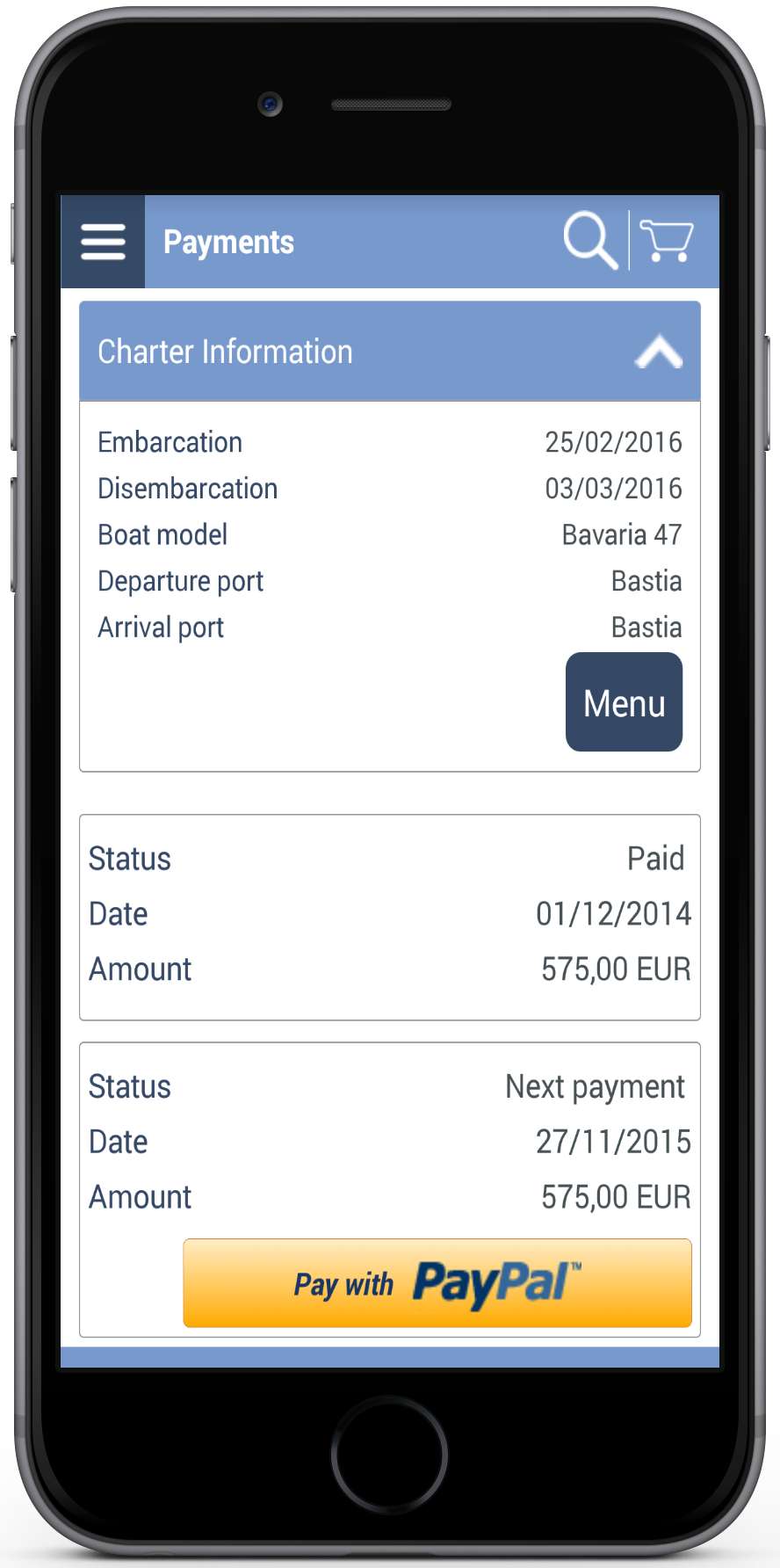Tap the Menu button
The width and height of the screenshot is (780, 1568).
point(624,702)
